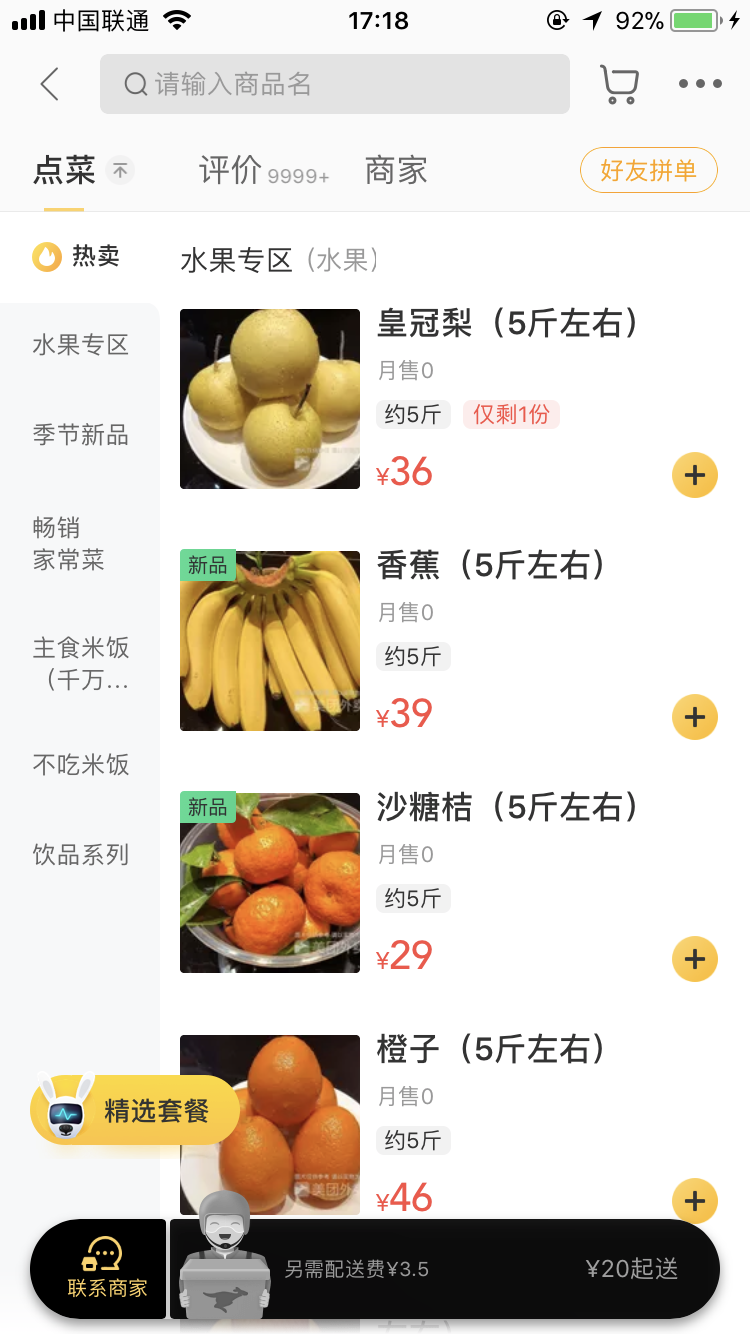750x1334 pixels.
Task: Open the three-dot overflow menu
Action: 700,85
